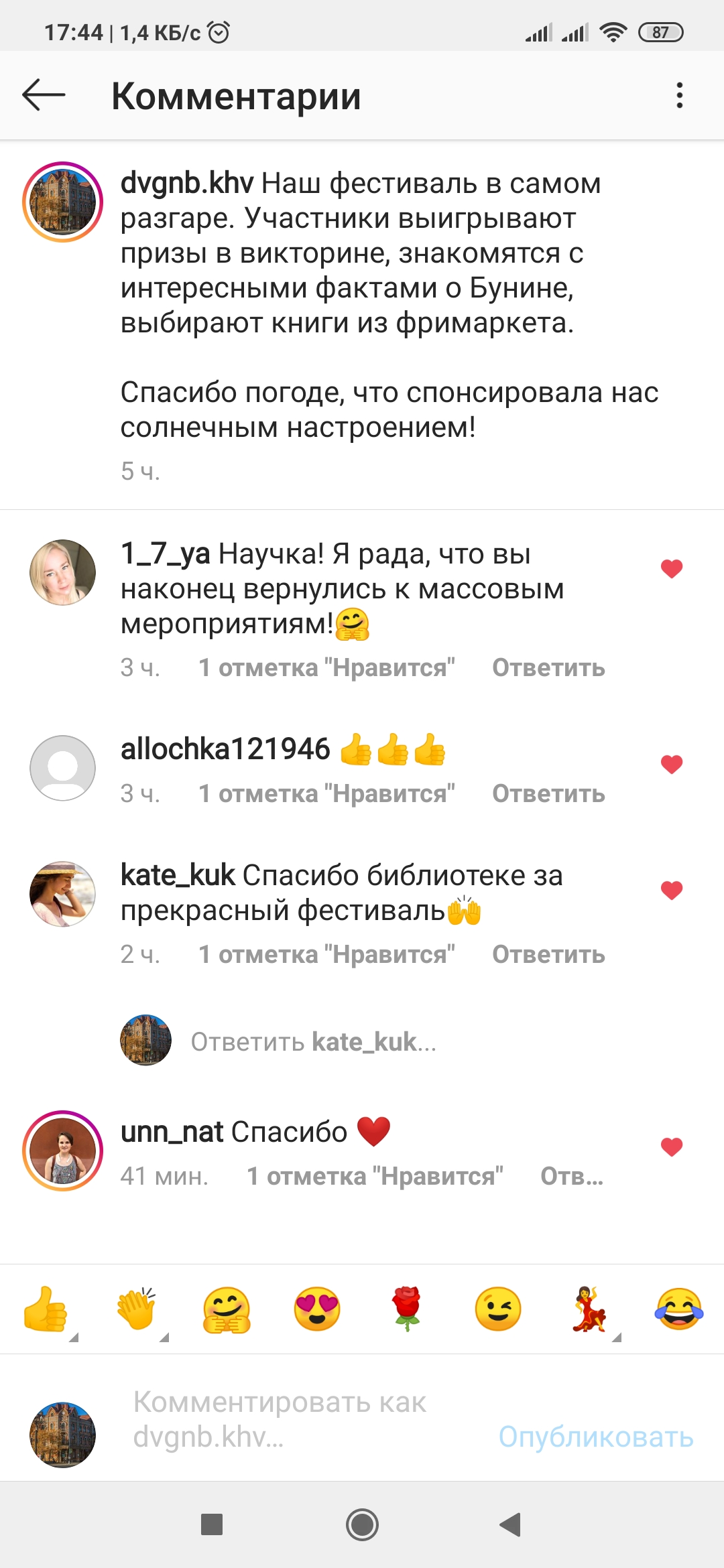The width and height of the screenshot is (724, 1568).
Task: Open the three-dot overflow menu
Action: pyautogui.click(x=679, y=95)
